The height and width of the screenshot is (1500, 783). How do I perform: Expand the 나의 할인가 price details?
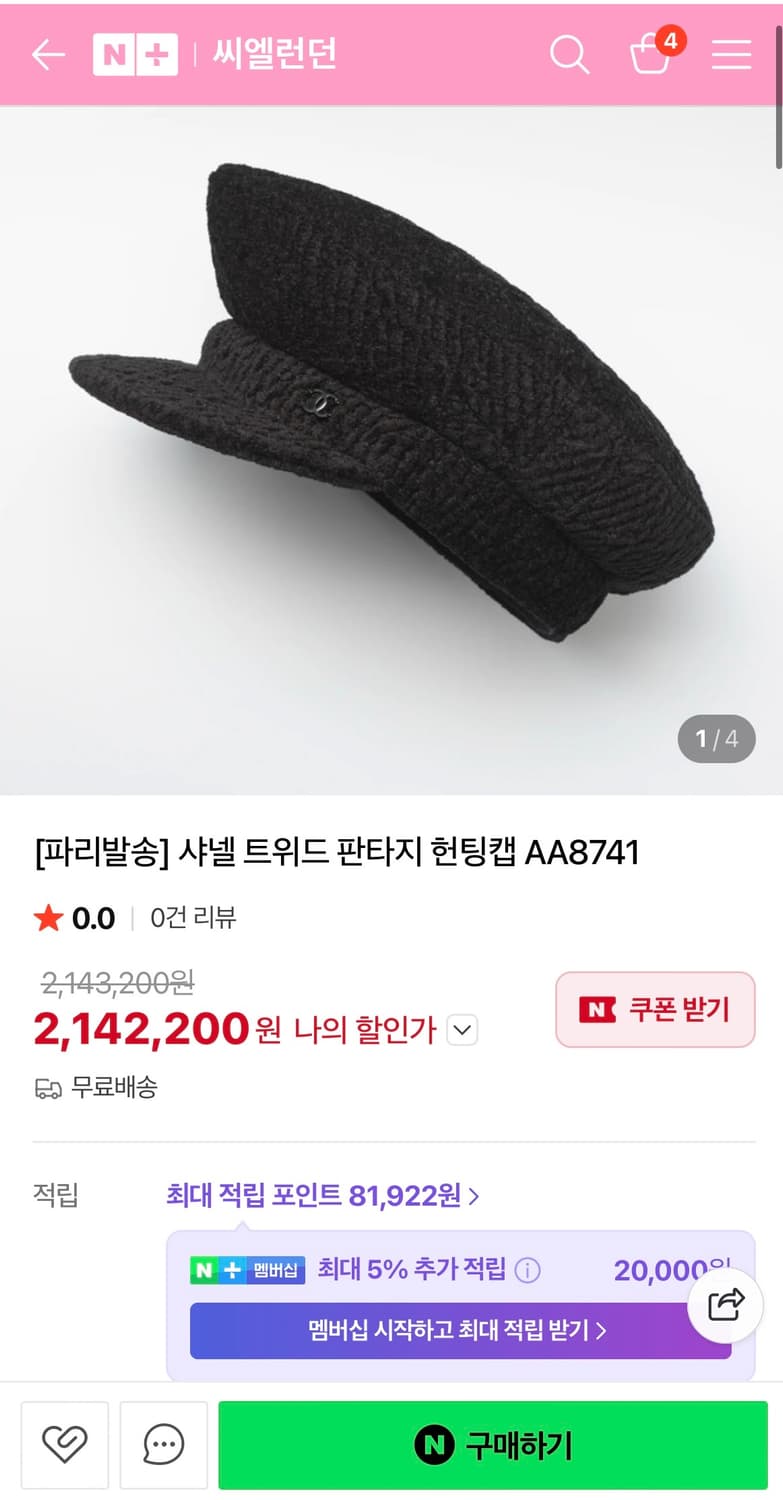[461, 1030]
